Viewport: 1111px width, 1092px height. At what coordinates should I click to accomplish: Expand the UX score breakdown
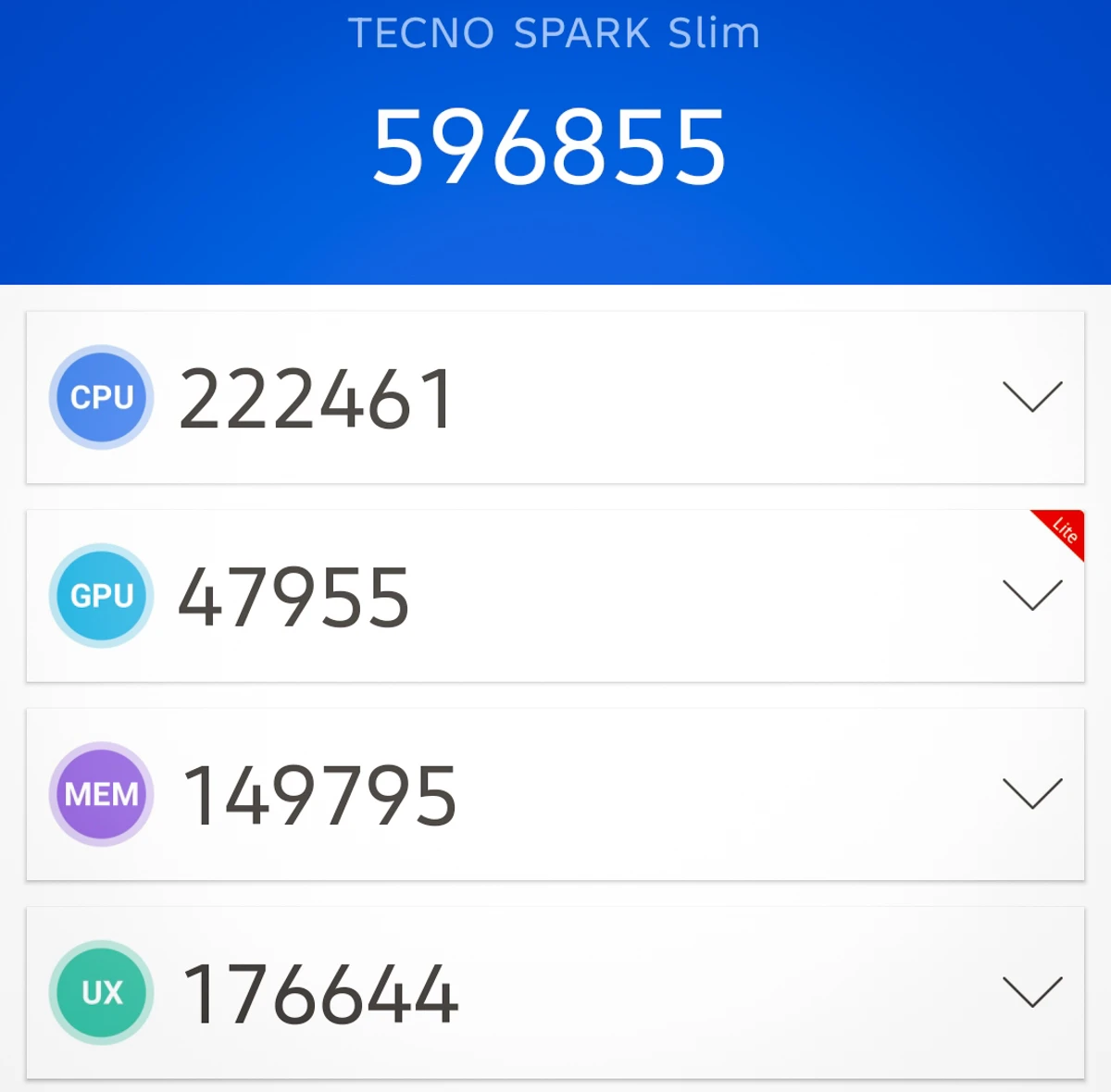pyautogui.click(x=1032, y=992)
